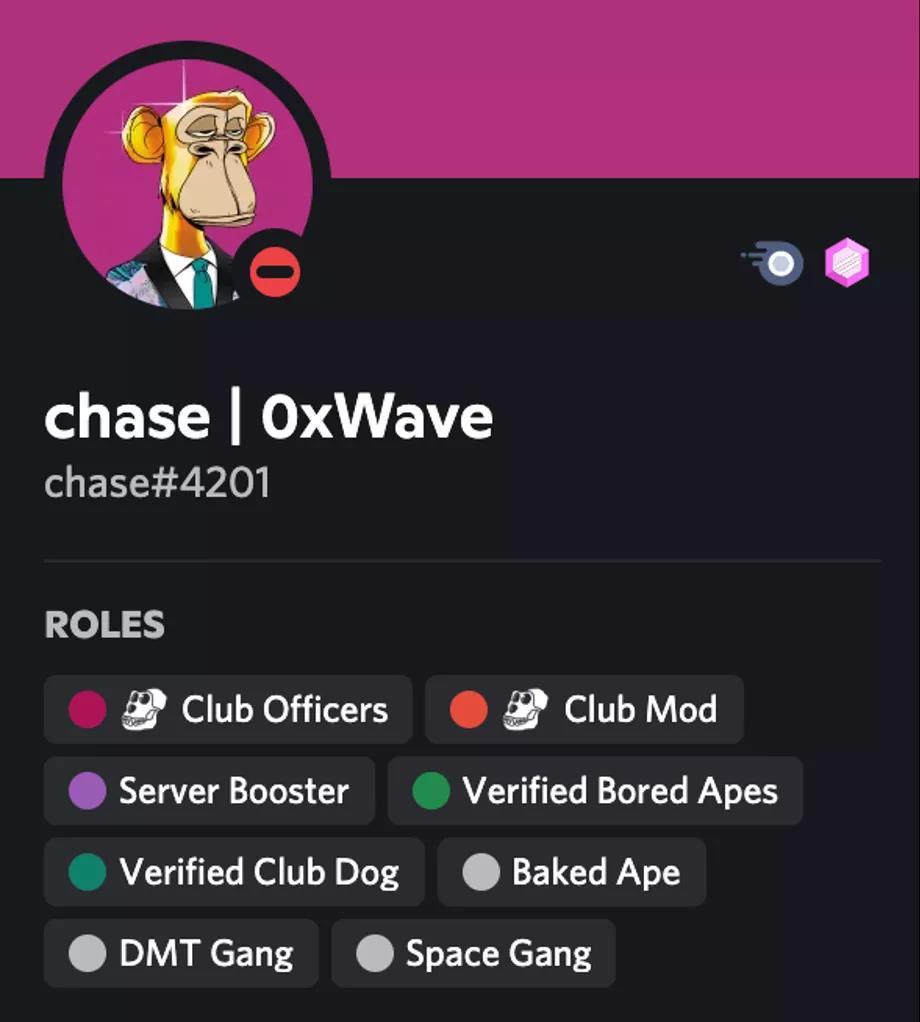Screen dimensions: 920x1022
Task: Tap the DMT Gang role chip
Action: (x=181, y=953)
